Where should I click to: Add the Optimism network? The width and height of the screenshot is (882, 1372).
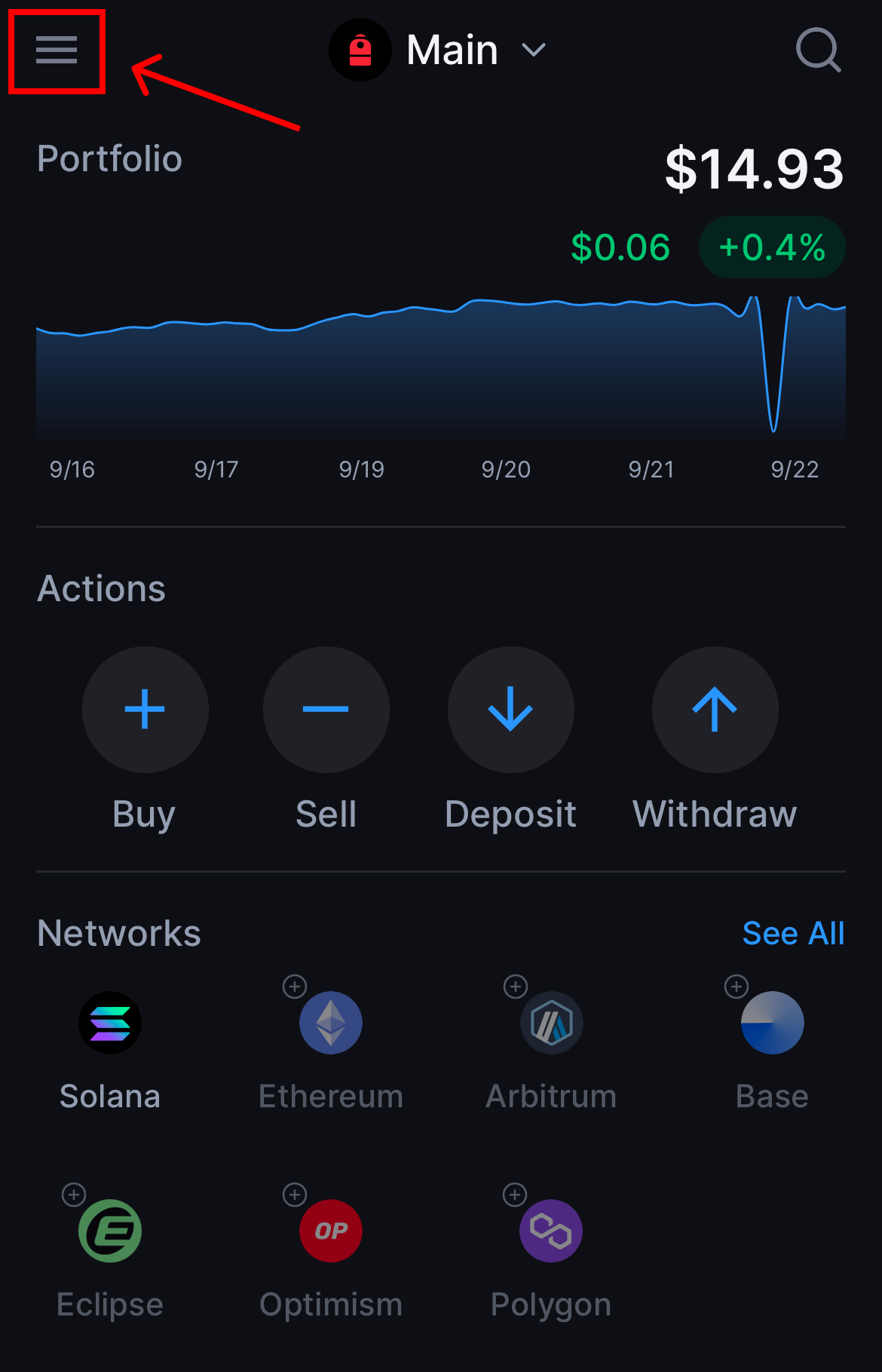(295, 1195)
